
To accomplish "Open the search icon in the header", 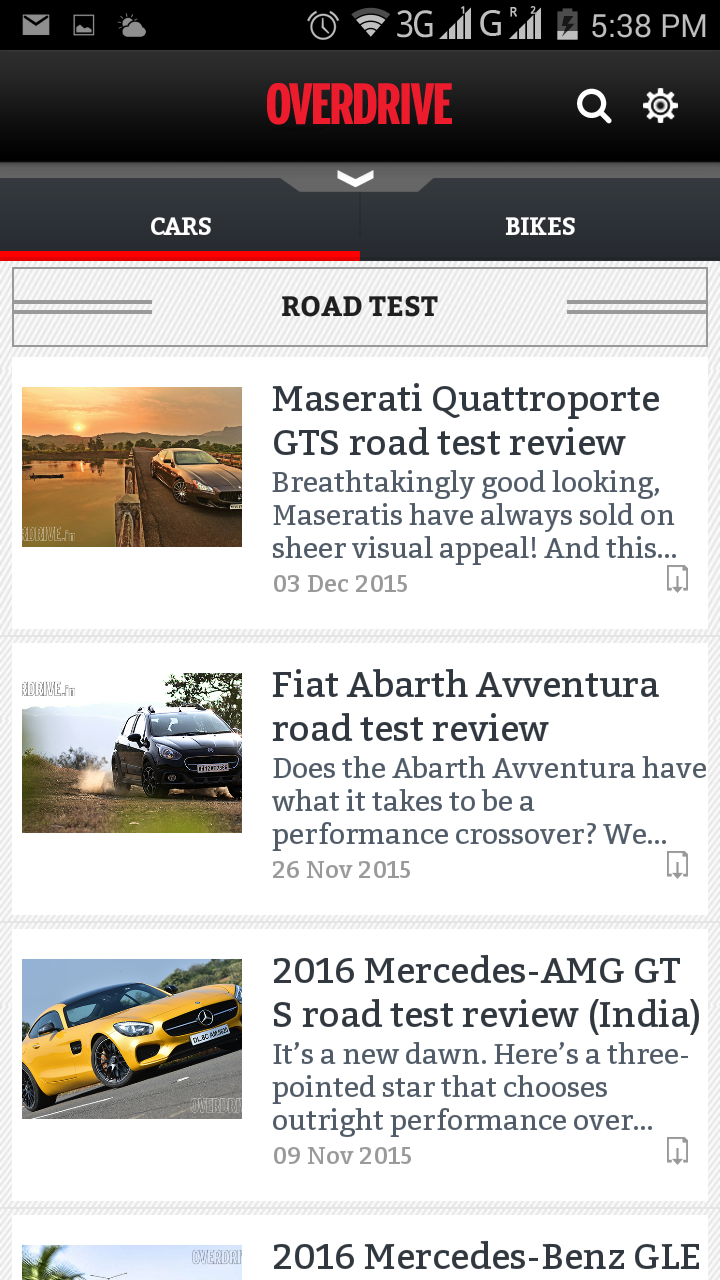I will tap(593, 106).
